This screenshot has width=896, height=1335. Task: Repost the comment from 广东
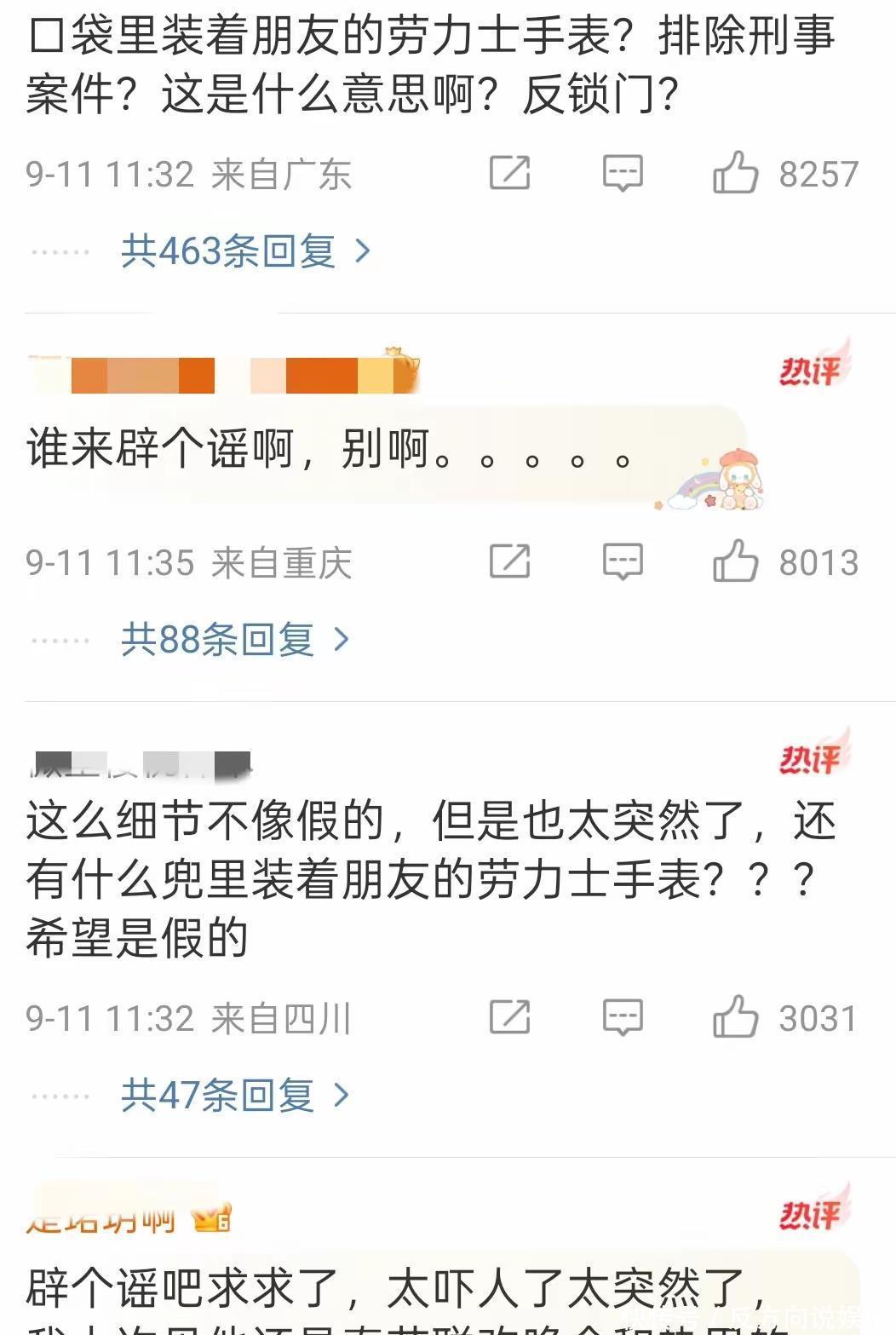click(509, 173)
